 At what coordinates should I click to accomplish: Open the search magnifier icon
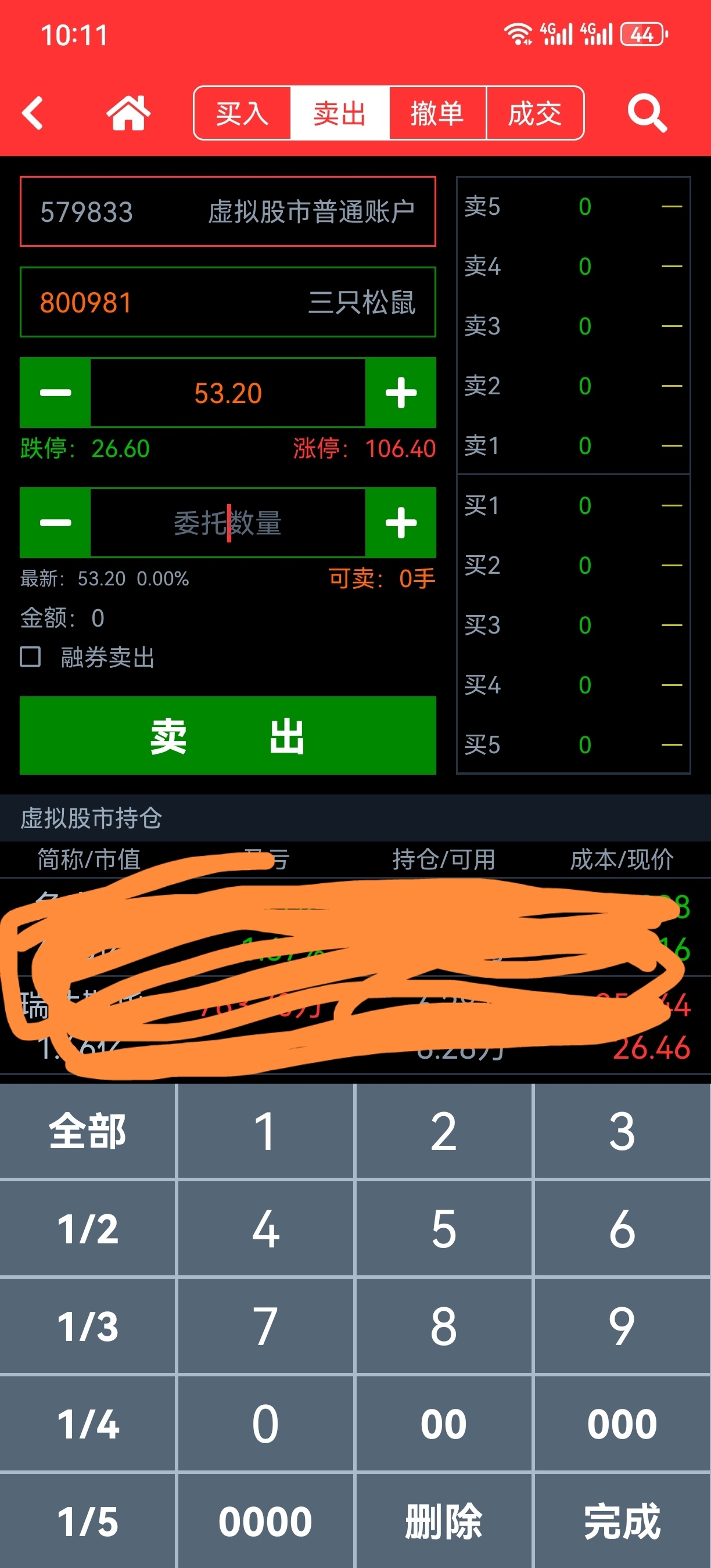tap(647, 113)
